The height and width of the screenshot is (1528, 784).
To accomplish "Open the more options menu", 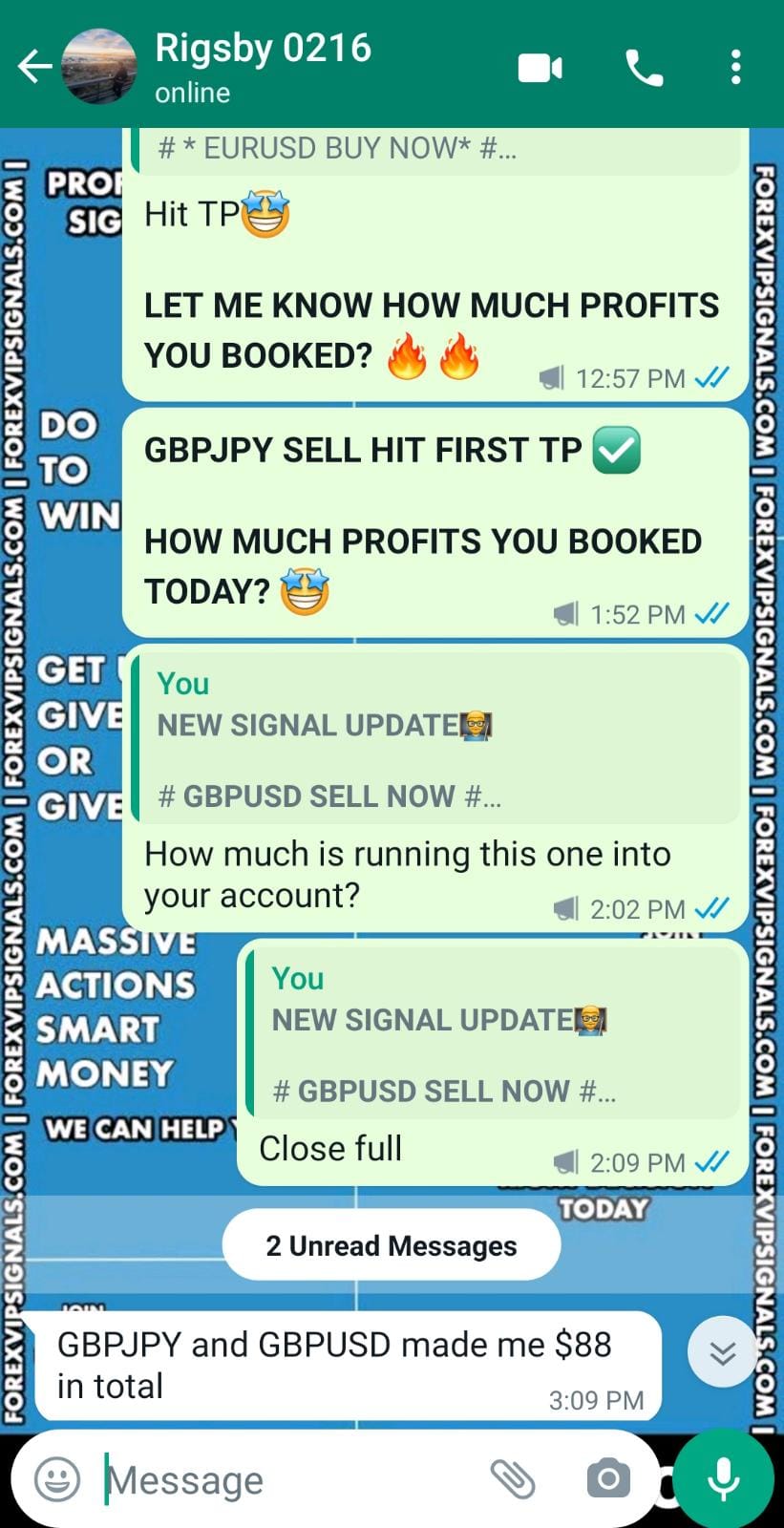I will [735, 68].
